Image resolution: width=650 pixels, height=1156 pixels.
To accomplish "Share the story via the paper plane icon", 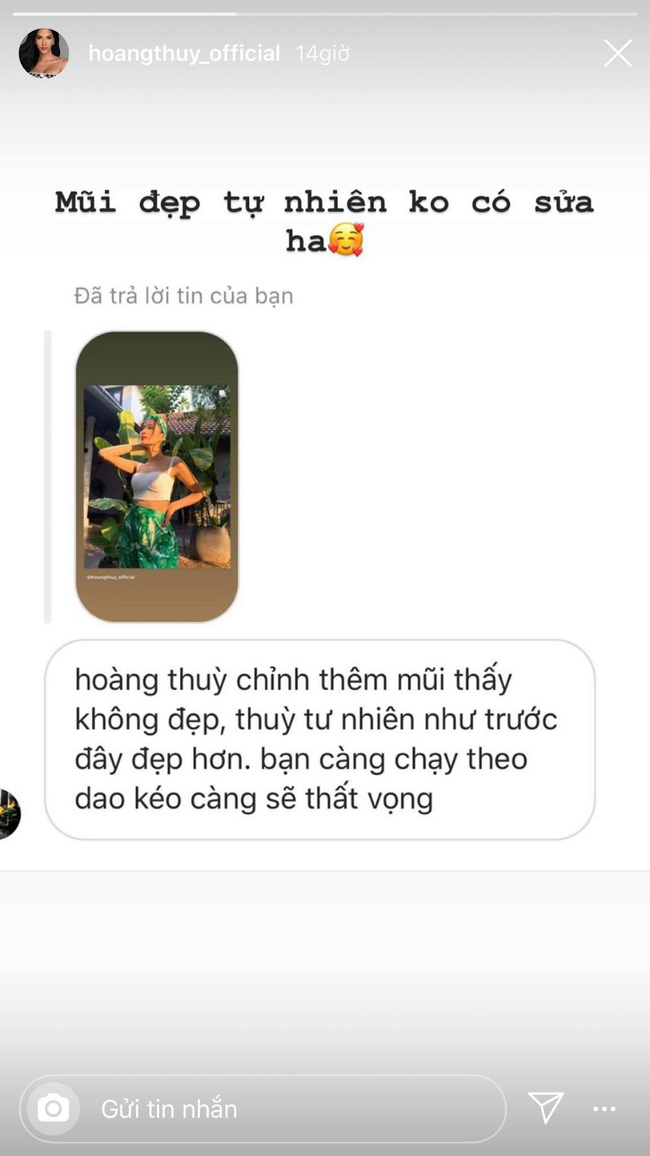I will point(546,1107).
